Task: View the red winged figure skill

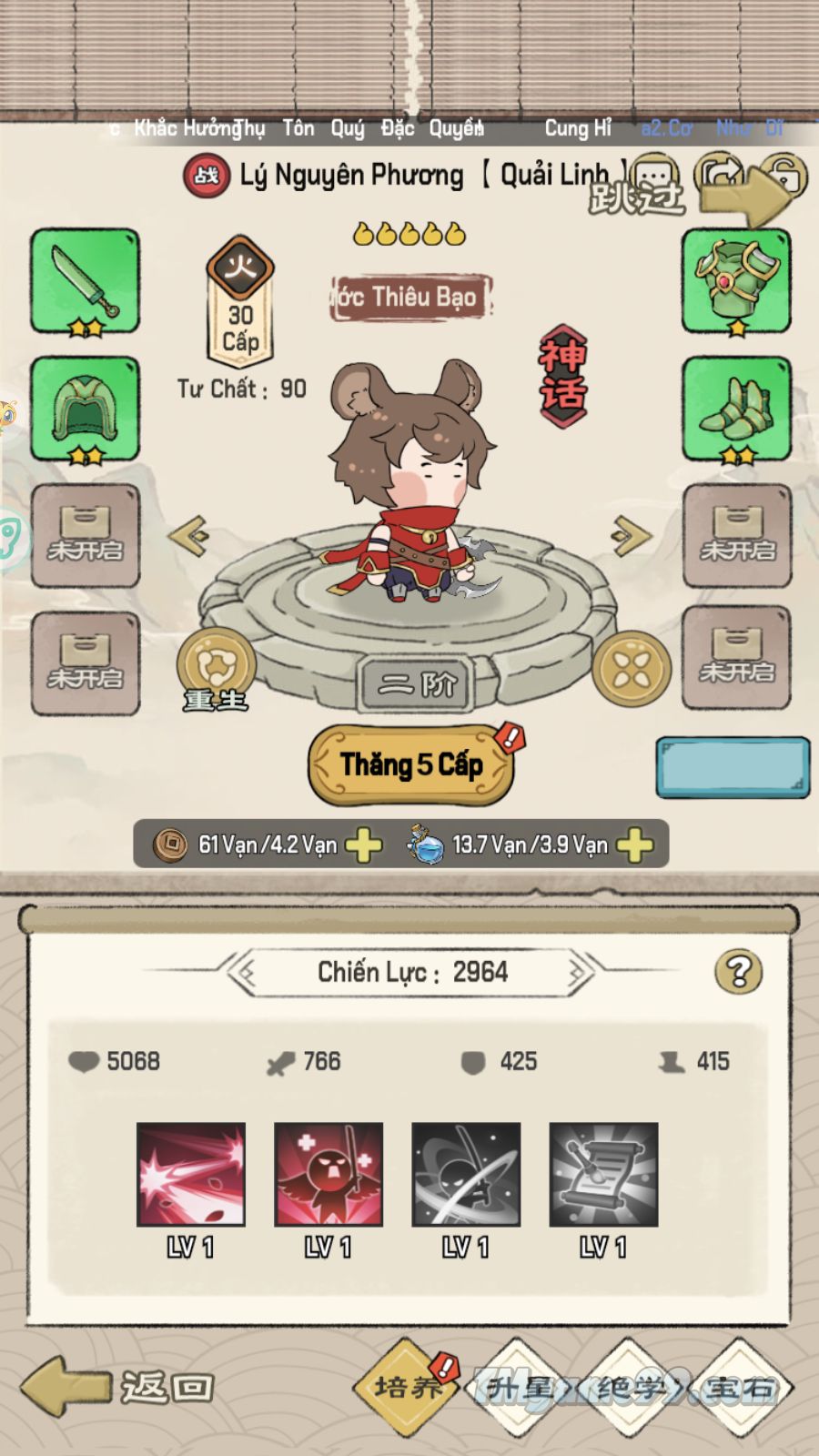Action: click(329, 1174)
